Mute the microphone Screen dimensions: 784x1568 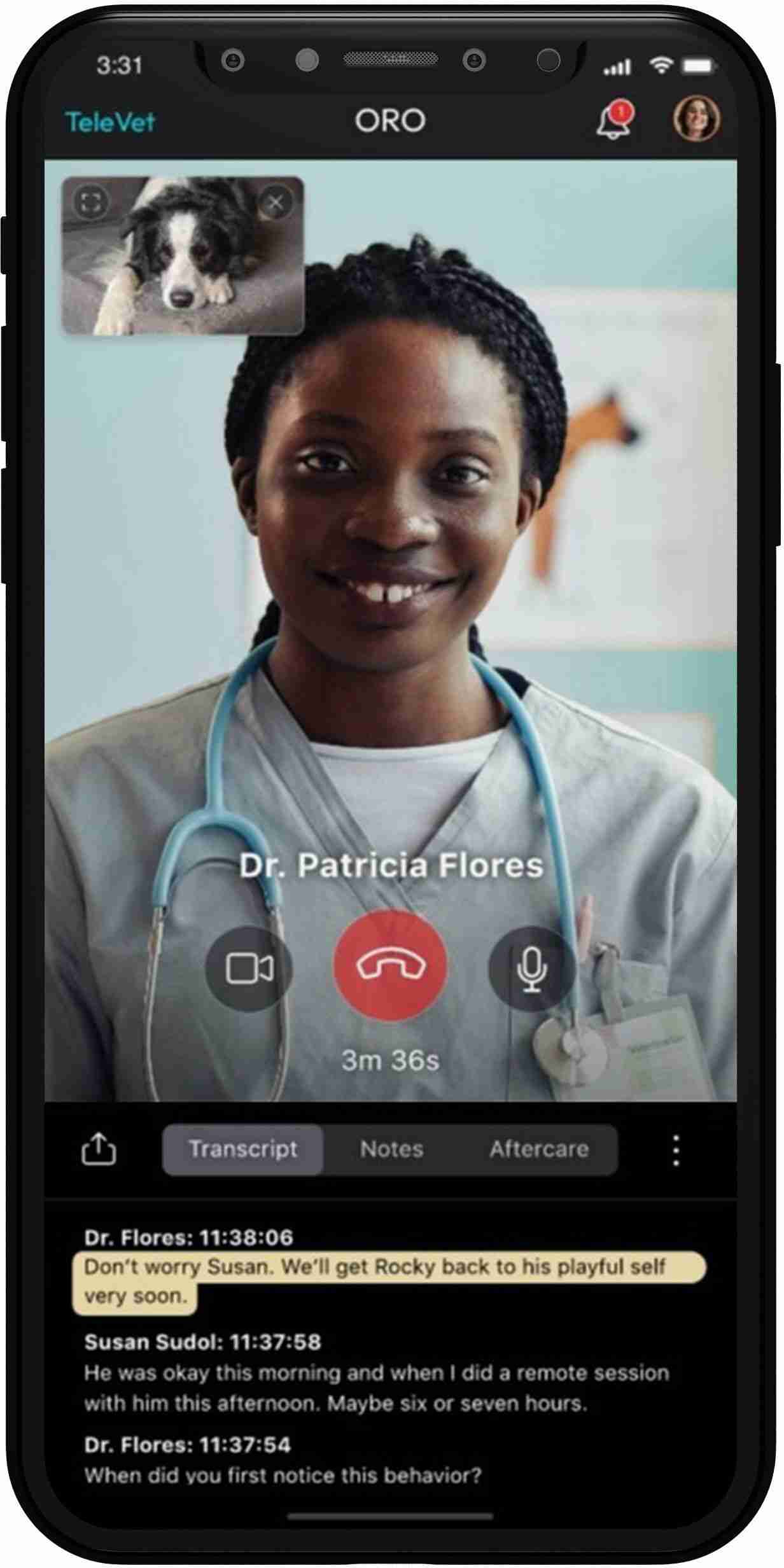tap(531, 969)
